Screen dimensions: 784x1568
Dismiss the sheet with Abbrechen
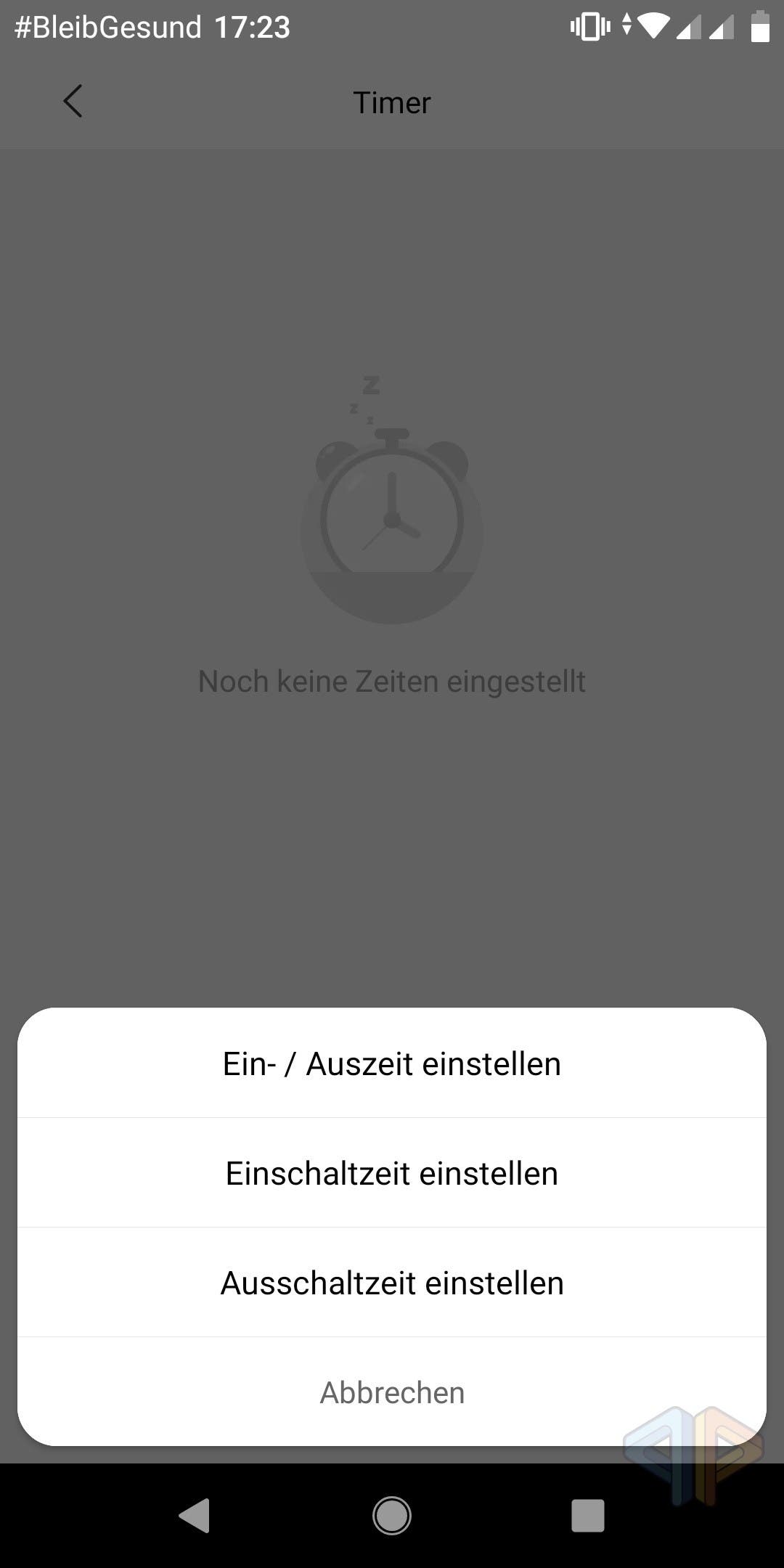[x=392, y=1392]
